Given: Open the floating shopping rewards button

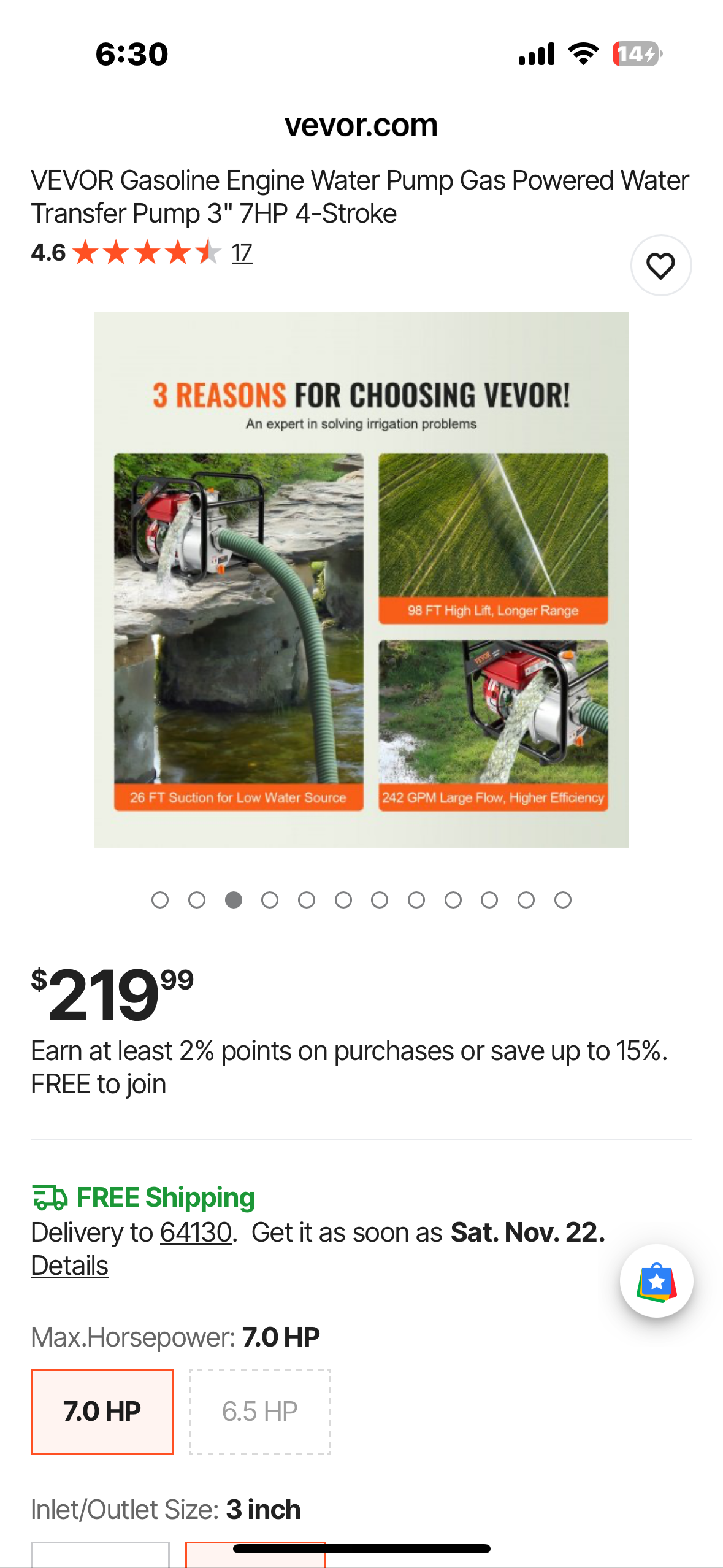Looking at the screenshot, I should click(x=656, y=1281).
